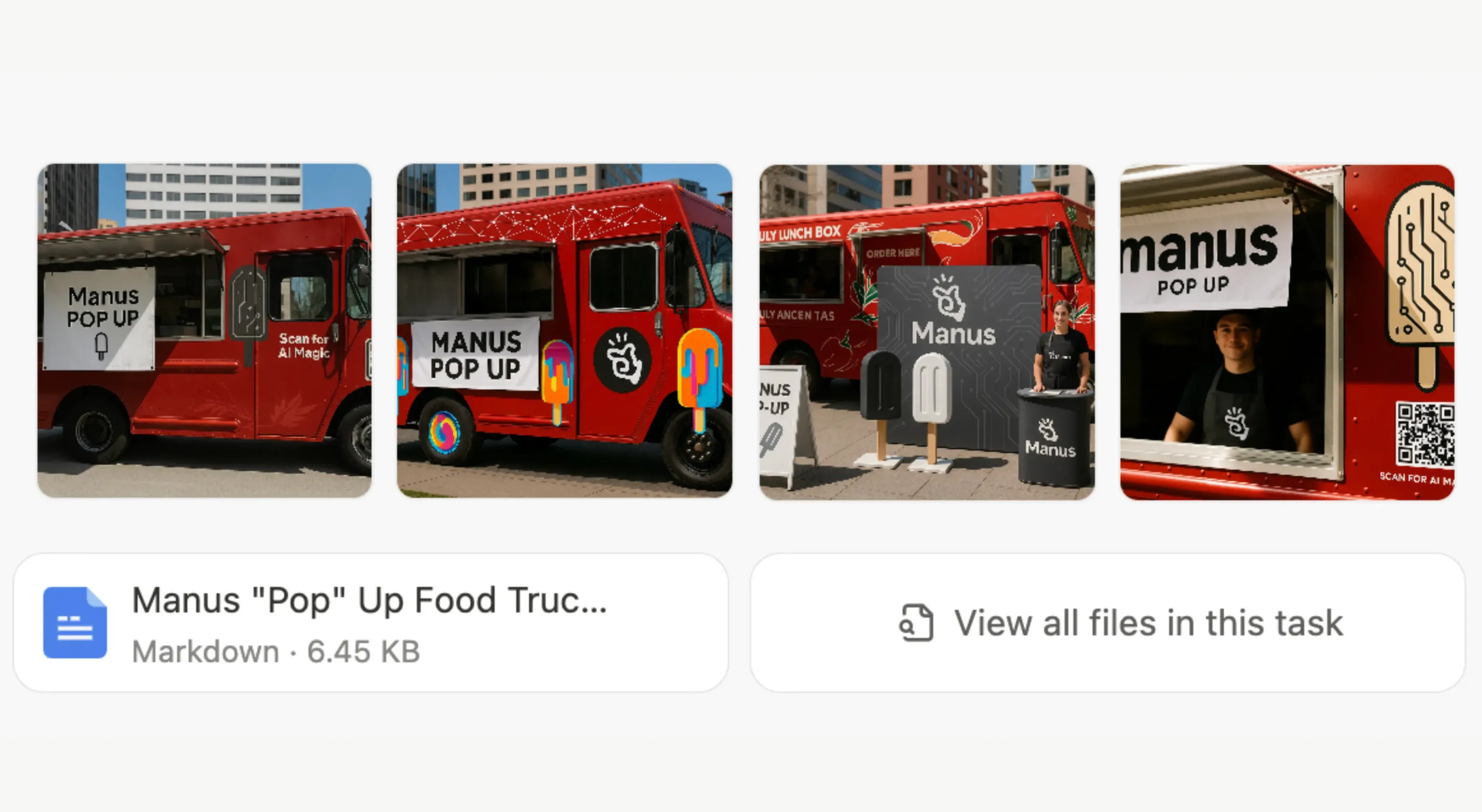Open the truck image with colorful popsicles

pos(564,331)
